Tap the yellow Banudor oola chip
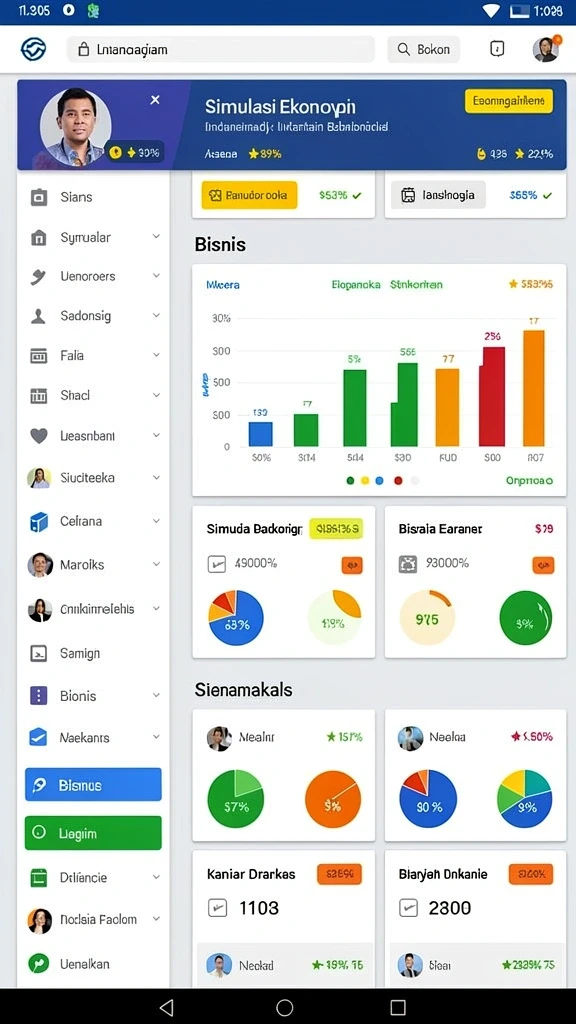Screen dimensions: 576x1024 (249, 195)
